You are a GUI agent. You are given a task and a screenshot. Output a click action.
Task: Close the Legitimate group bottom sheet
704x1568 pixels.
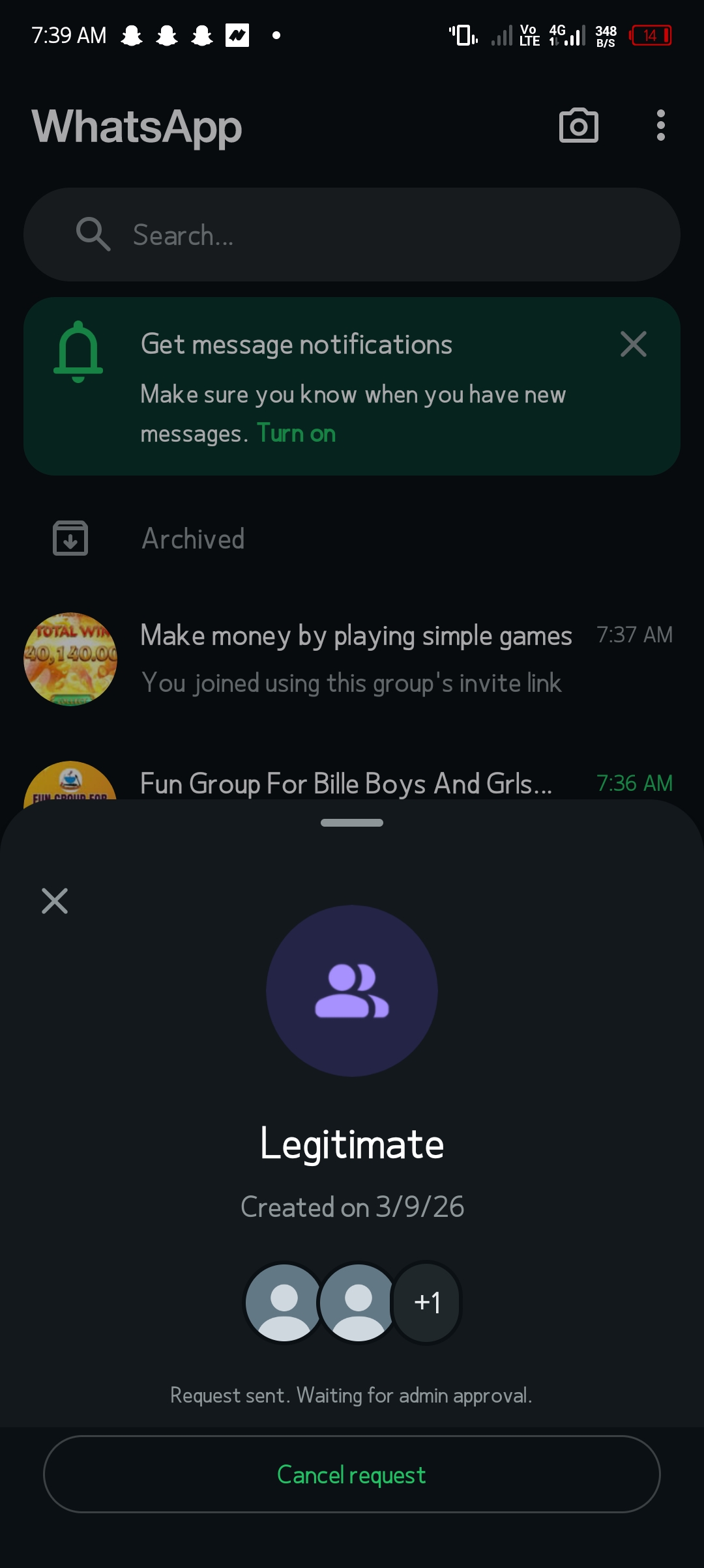(x=55, y=901)
